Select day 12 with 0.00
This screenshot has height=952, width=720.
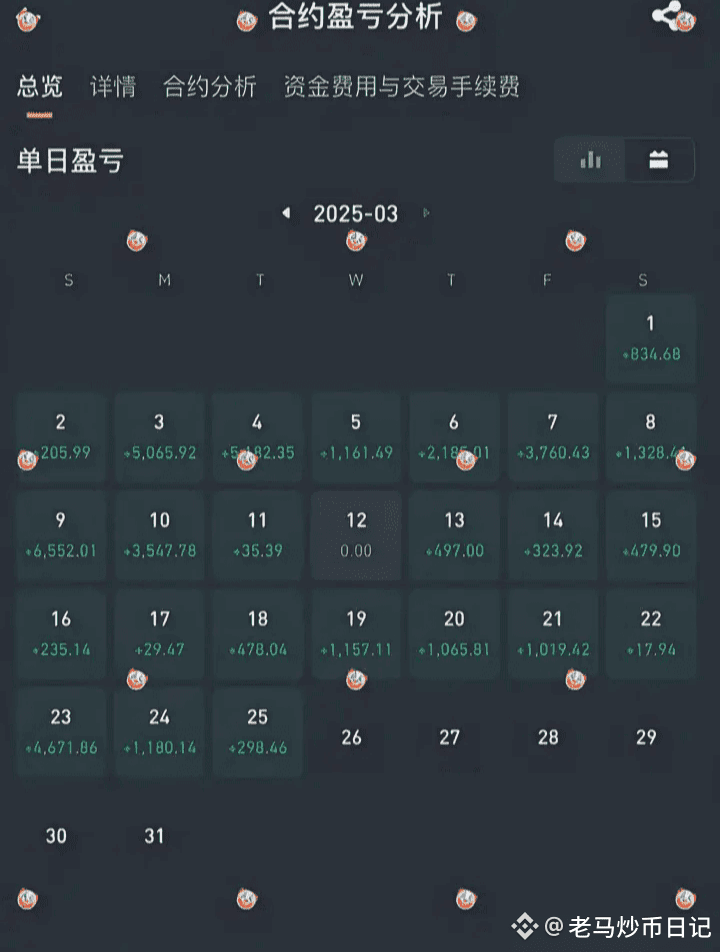coord(356,536)
